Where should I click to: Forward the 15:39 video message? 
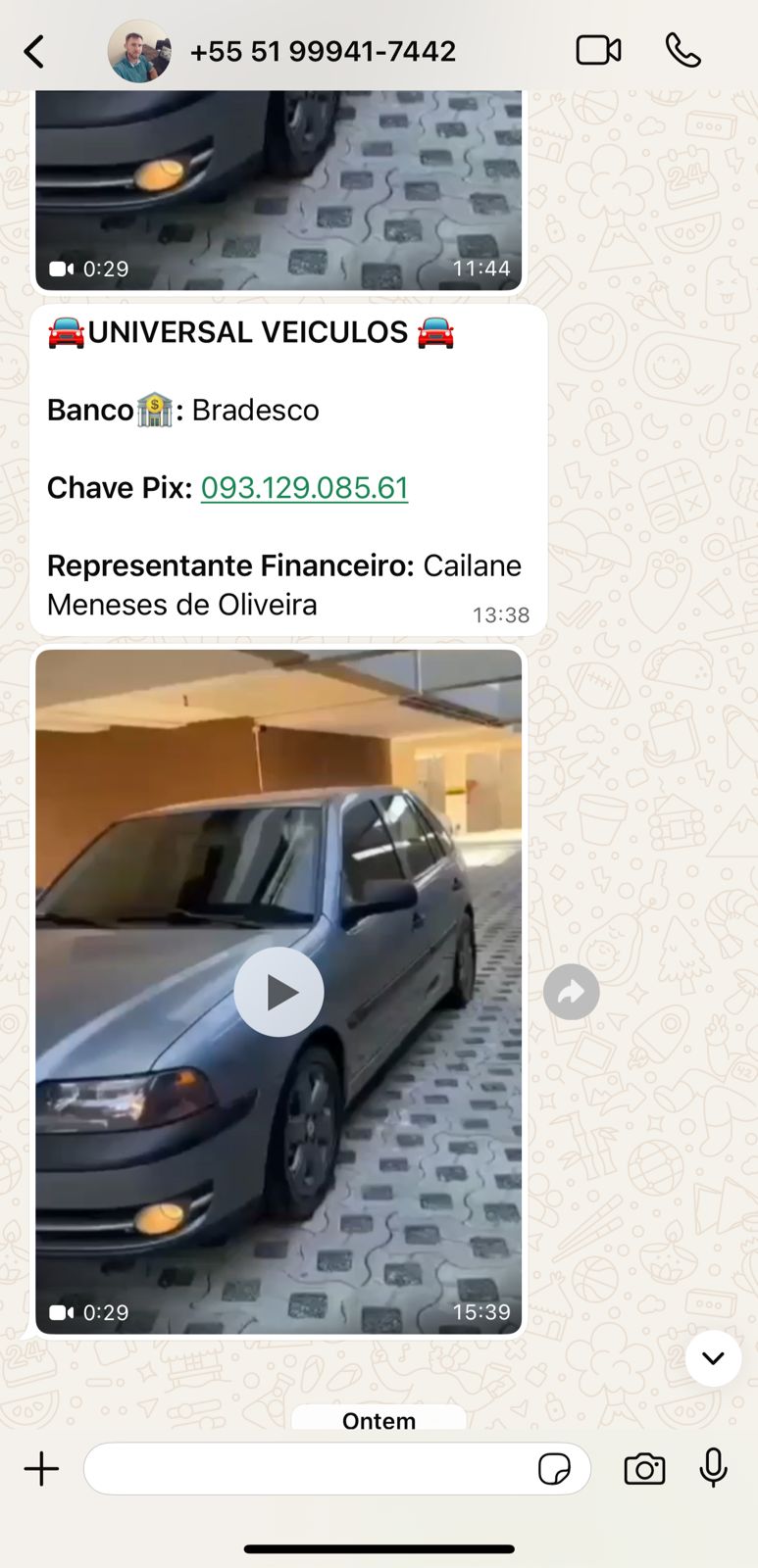(571, 993)
